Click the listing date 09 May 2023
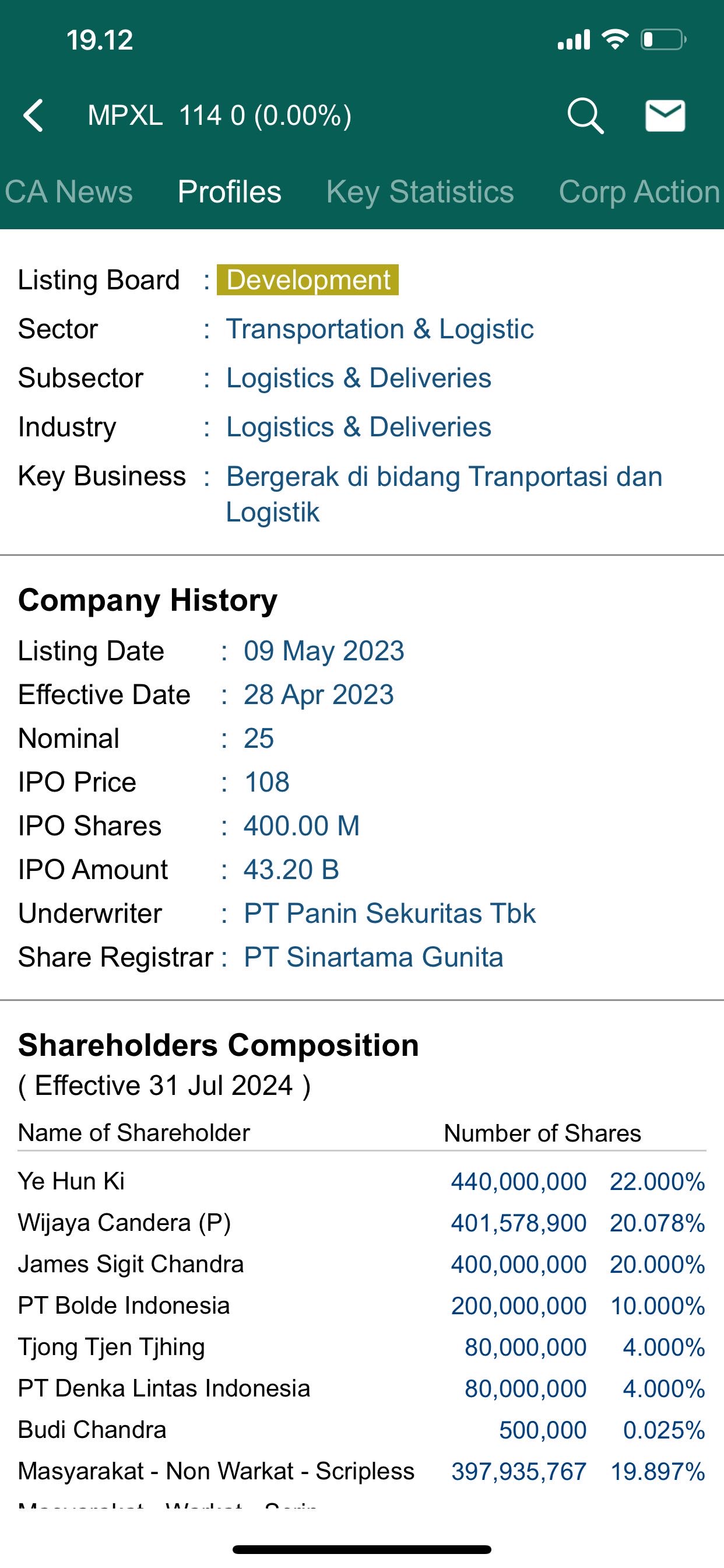The image size is (724, 1568). (x=323, y=650)
